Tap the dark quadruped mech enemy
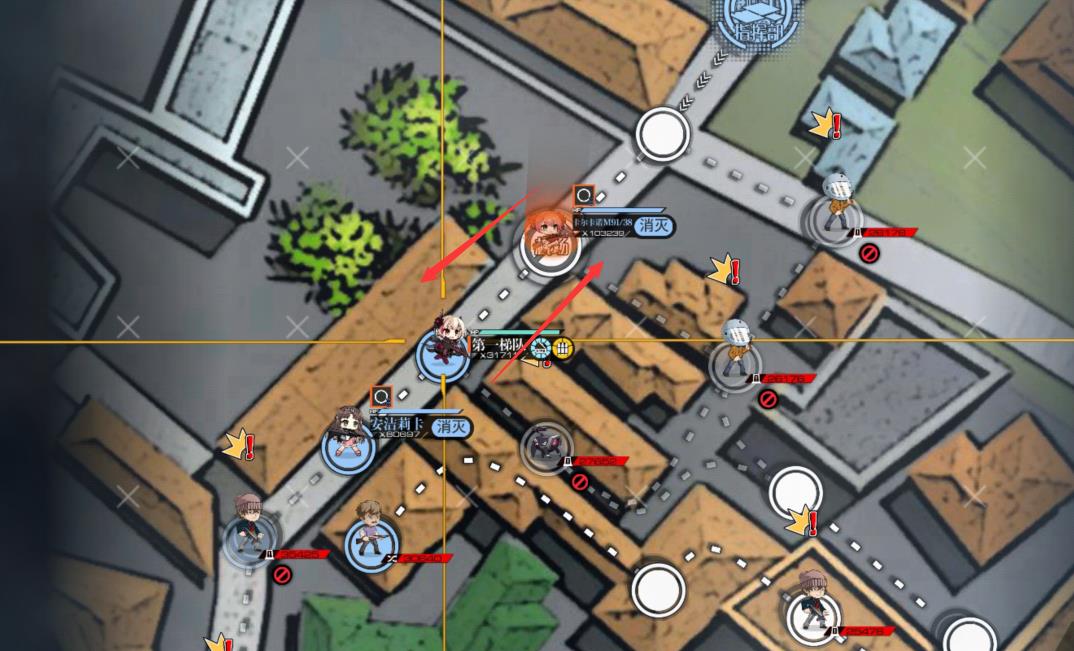The width and height of the screenshot is (1074, 651). pos(547,447)
